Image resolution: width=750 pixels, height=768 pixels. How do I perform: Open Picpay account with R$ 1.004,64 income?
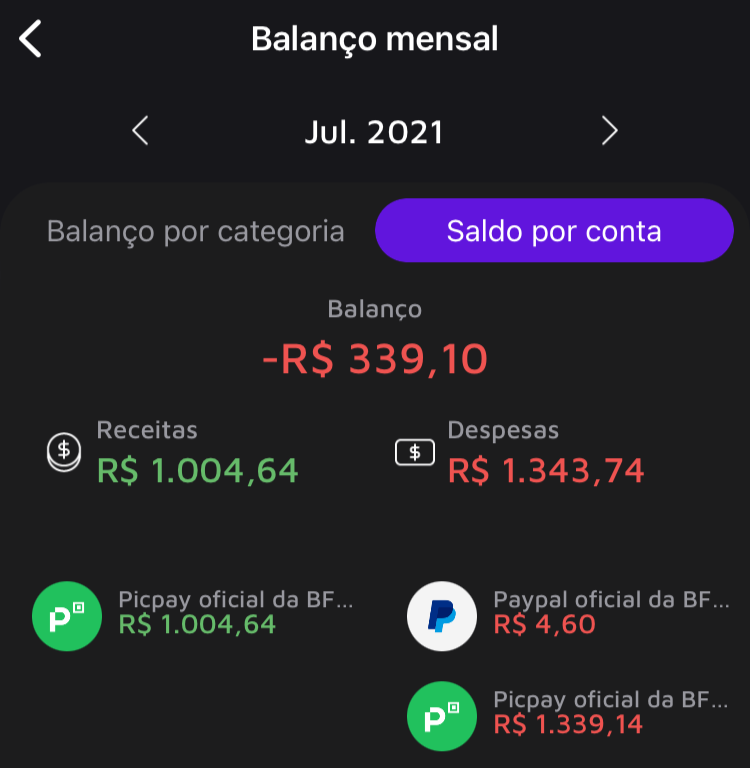point(196,614)
